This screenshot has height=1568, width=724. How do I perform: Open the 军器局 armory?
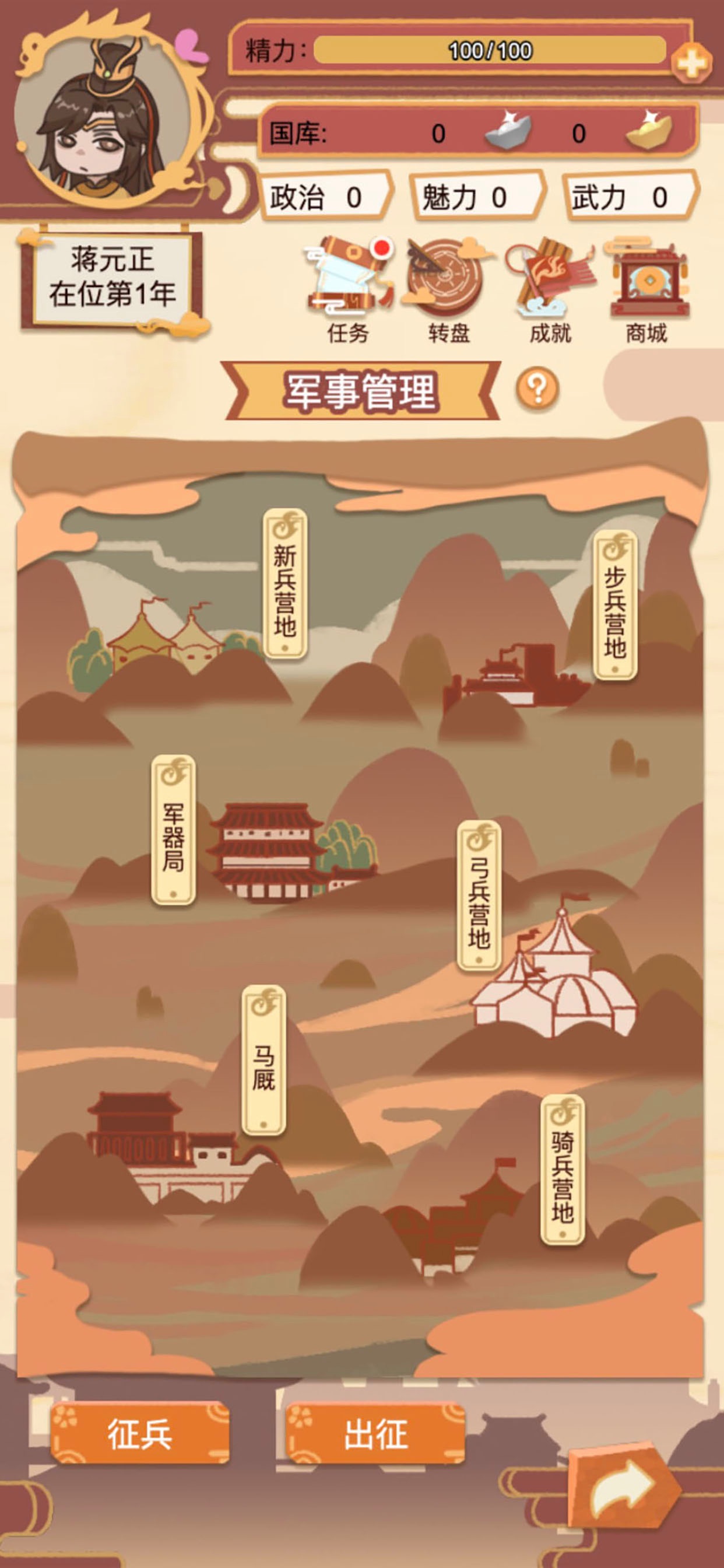tap(173, 829)
